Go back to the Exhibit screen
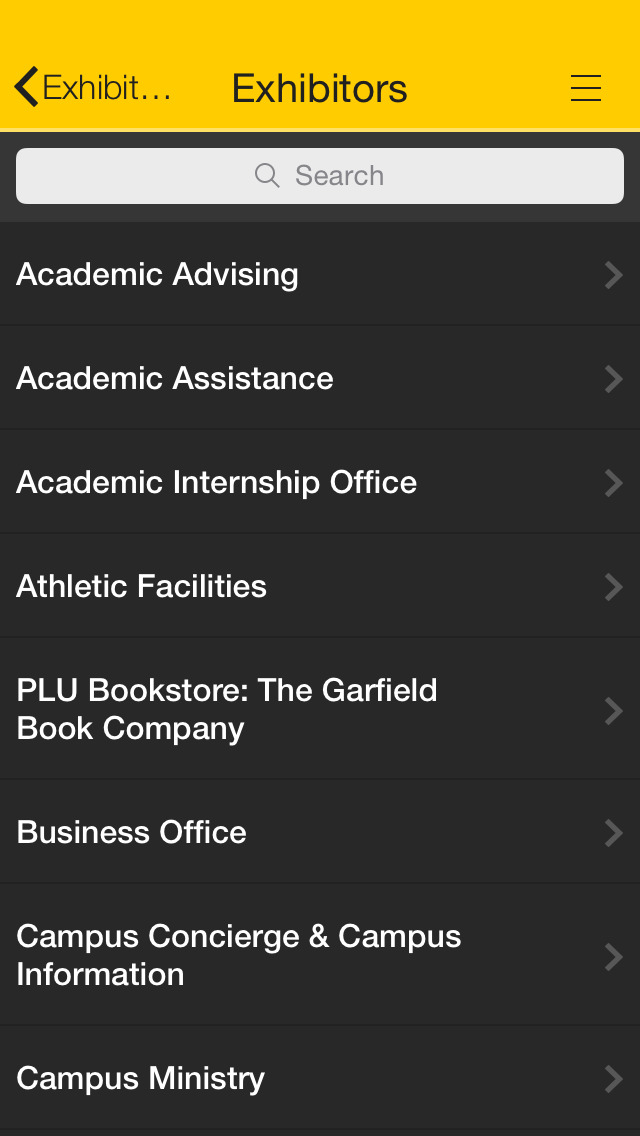This screenshot has width=640, height=1136. click(93, 88)
